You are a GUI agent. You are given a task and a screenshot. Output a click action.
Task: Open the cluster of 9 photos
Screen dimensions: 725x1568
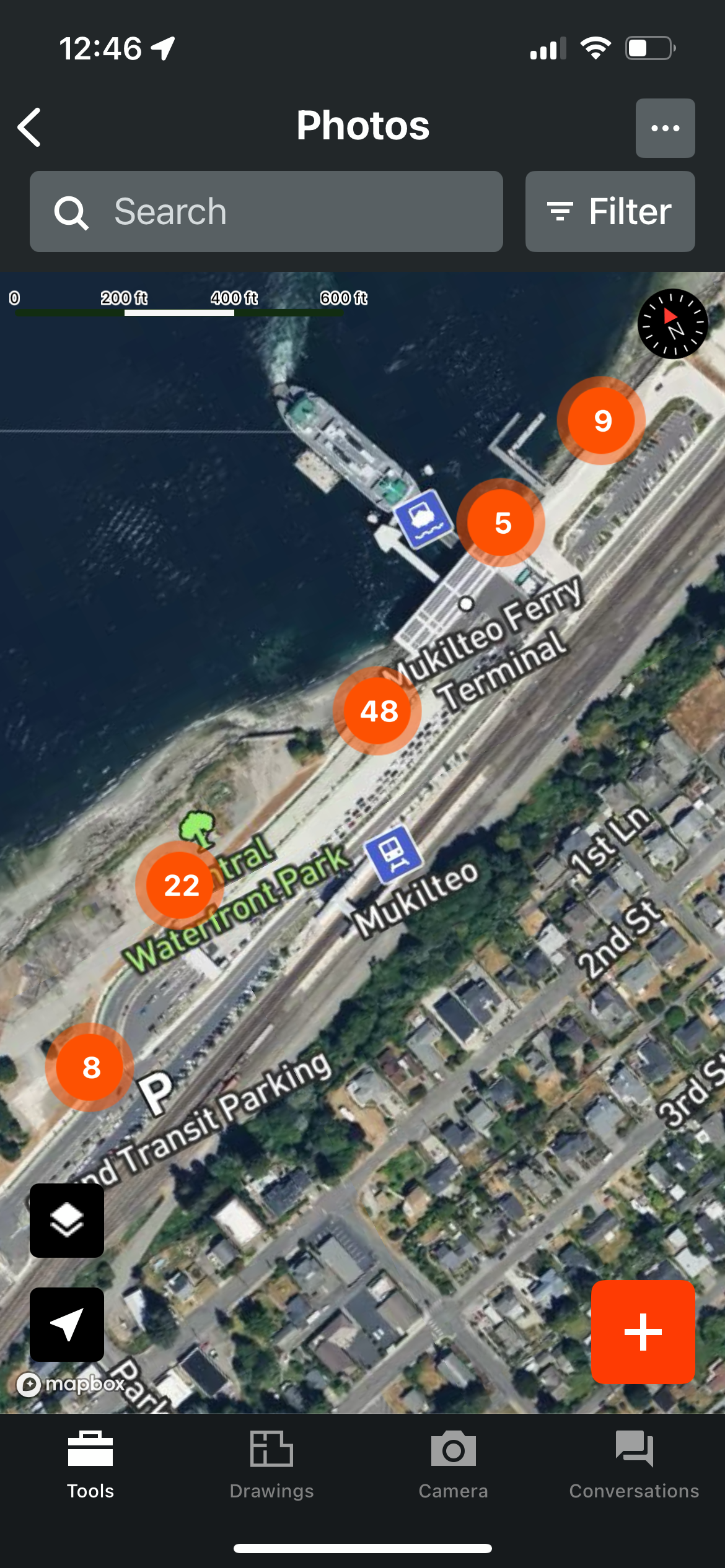pyautogui.click(x=602, y=420)
